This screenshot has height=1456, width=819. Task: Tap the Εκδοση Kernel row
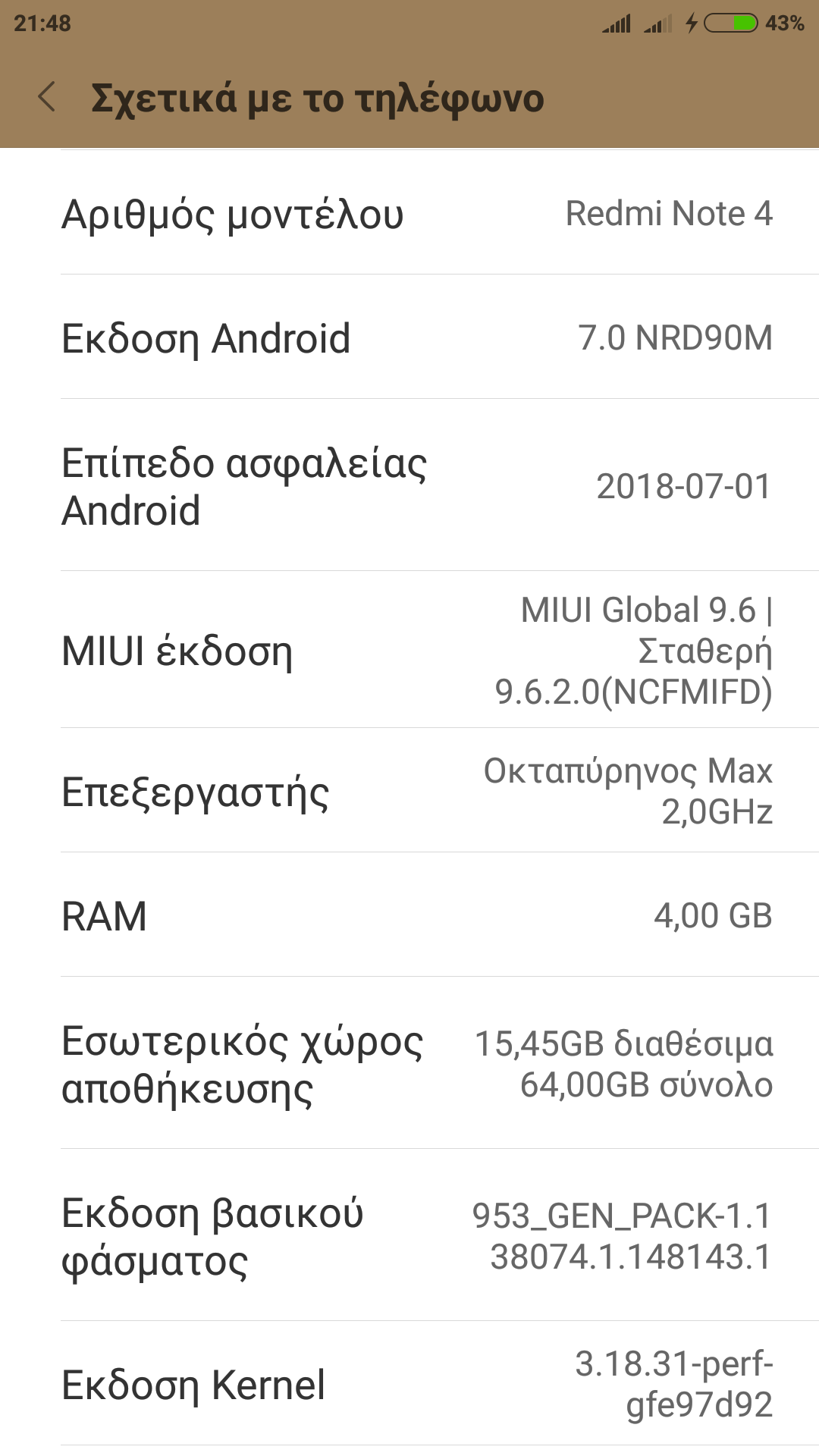click(409, 1383)
